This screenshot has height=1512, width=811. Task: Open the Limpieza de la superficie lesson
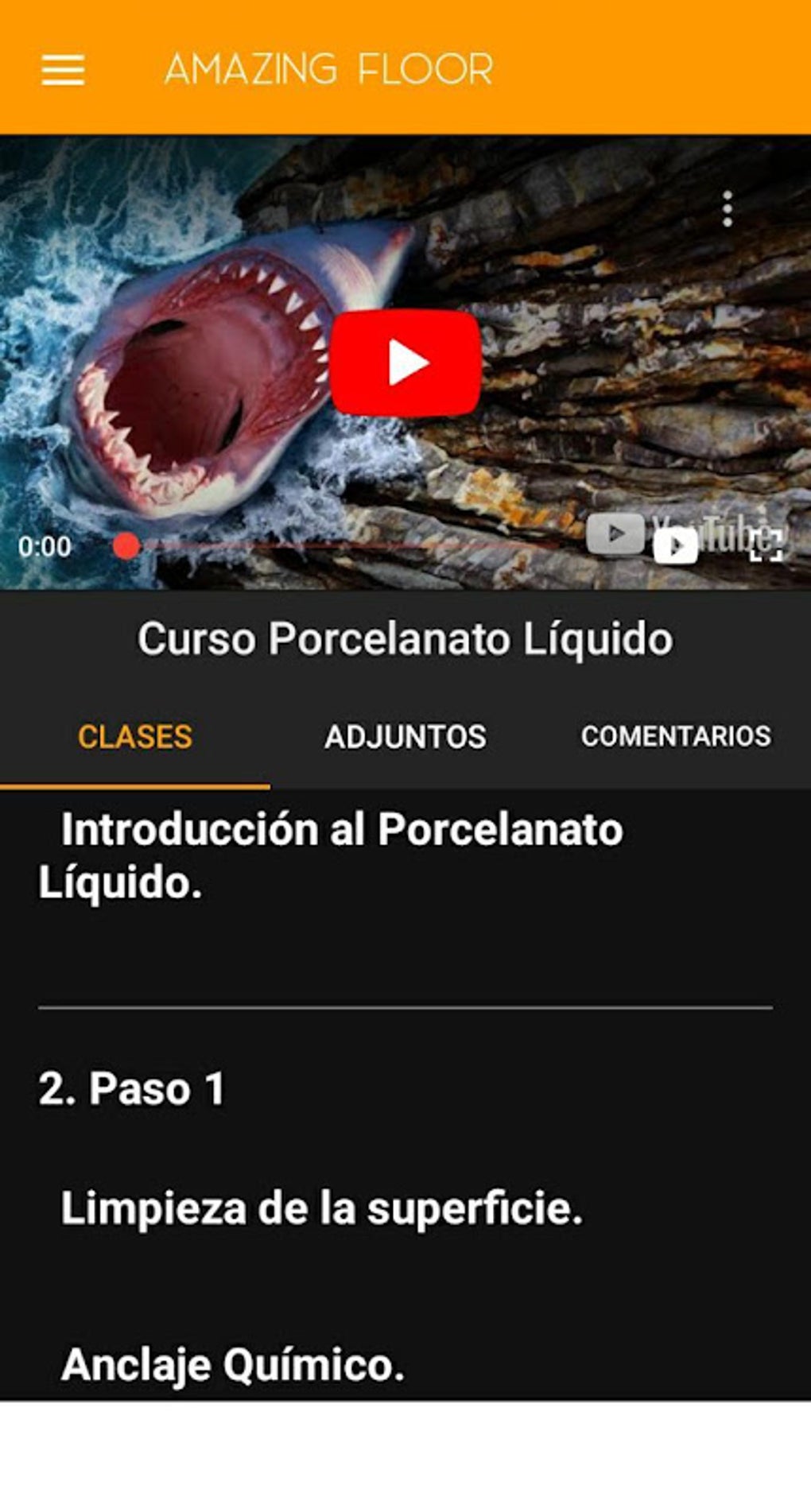click(322, 1208)
